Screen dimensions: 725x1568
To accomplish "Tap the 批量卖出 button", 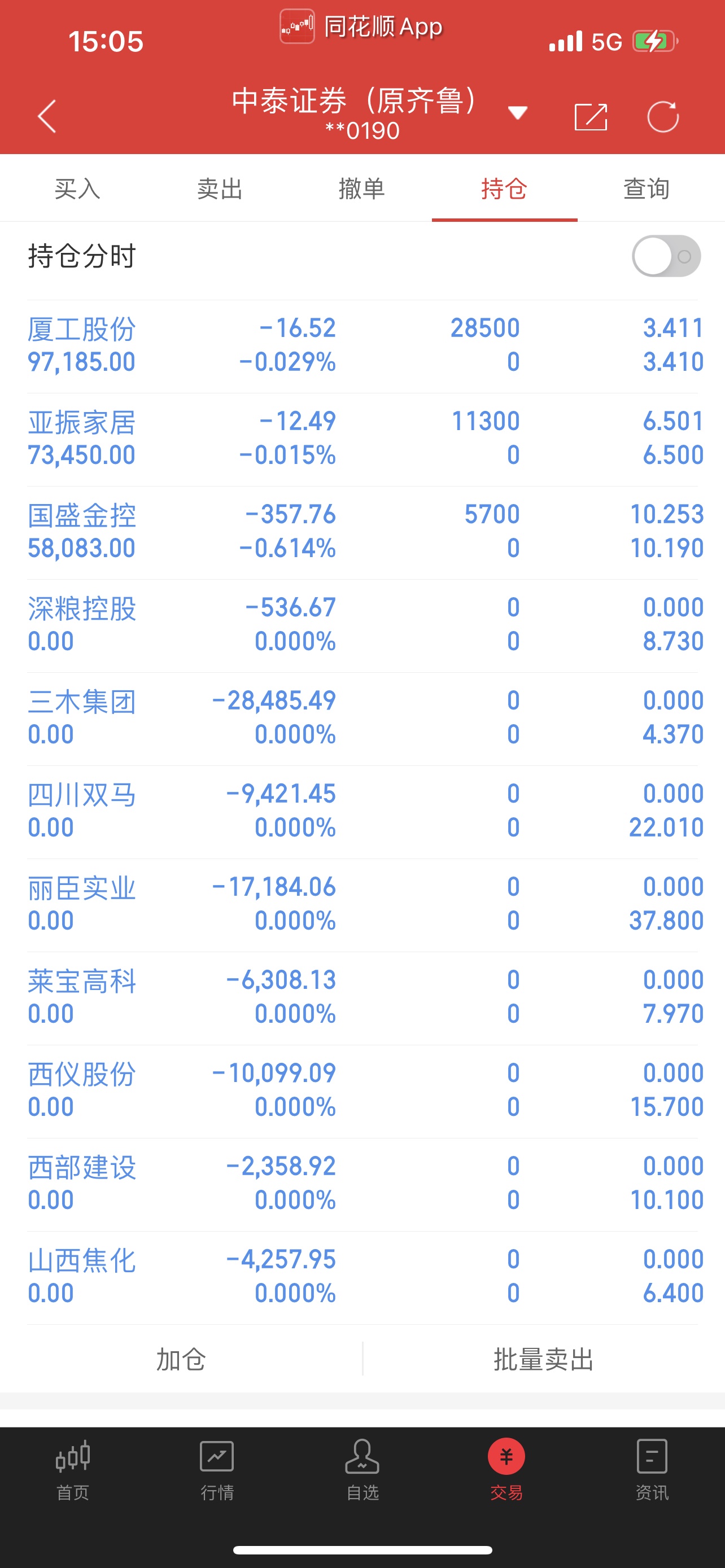I will [x=544, y=1359].
